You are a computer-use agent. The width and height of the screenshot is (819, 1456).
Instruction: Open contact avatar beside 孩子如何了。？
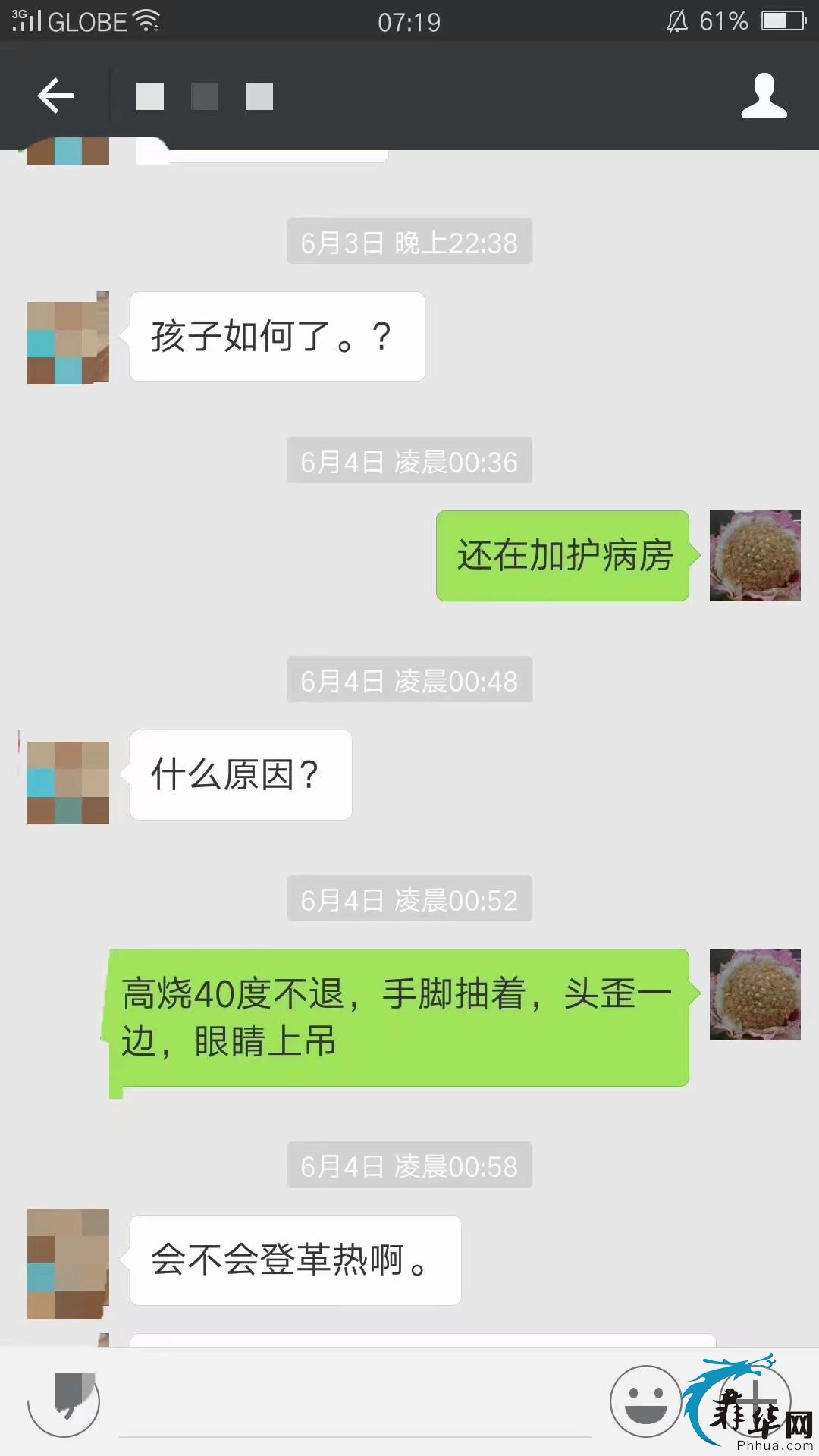68,337
